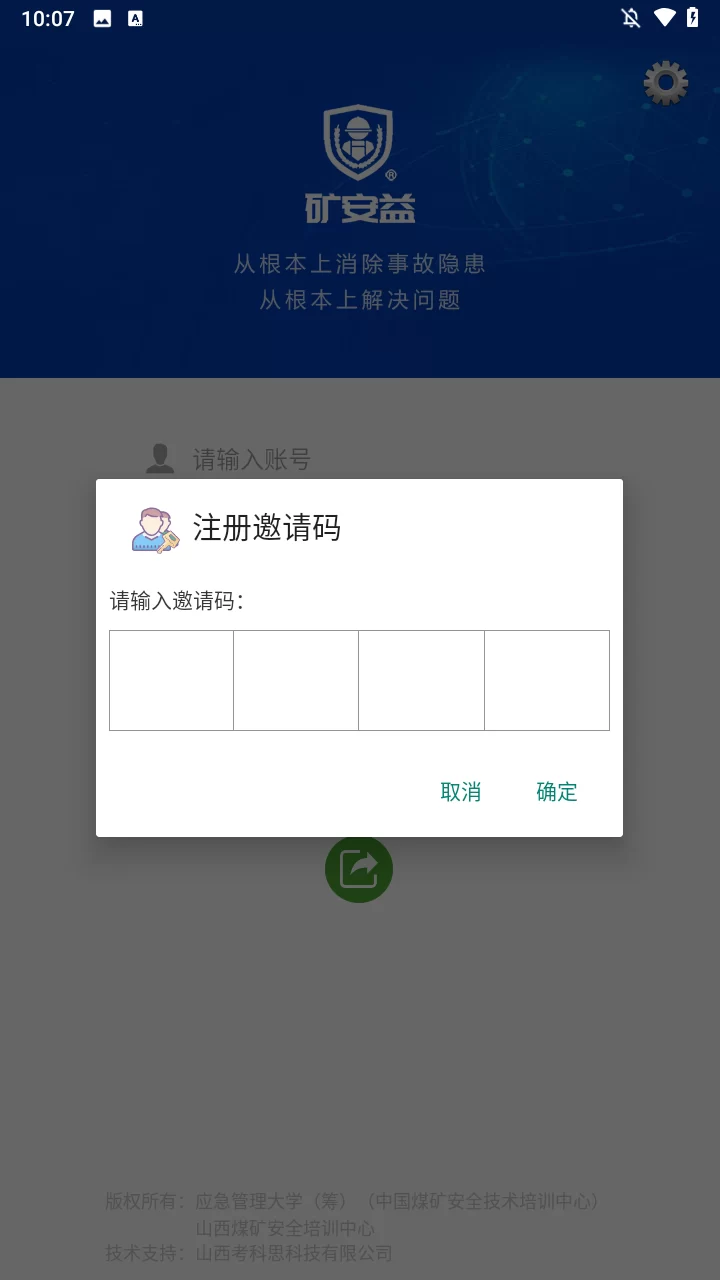Click the muted notification bell in the status bar
The height and width of the screenshot is (1280, 720).
tap(629, 18)
